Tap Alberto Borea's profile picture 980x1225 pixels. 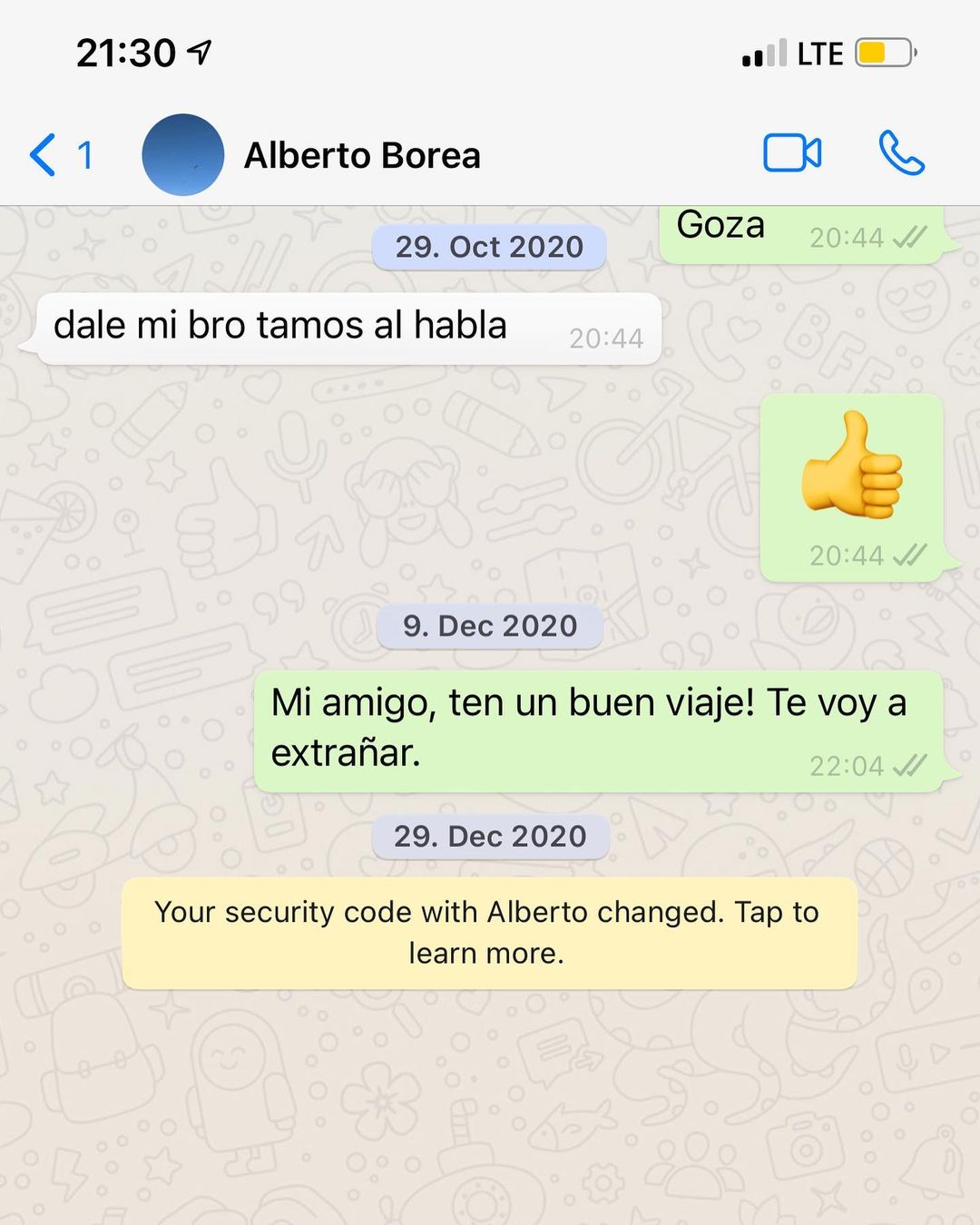tap(183, 155)
